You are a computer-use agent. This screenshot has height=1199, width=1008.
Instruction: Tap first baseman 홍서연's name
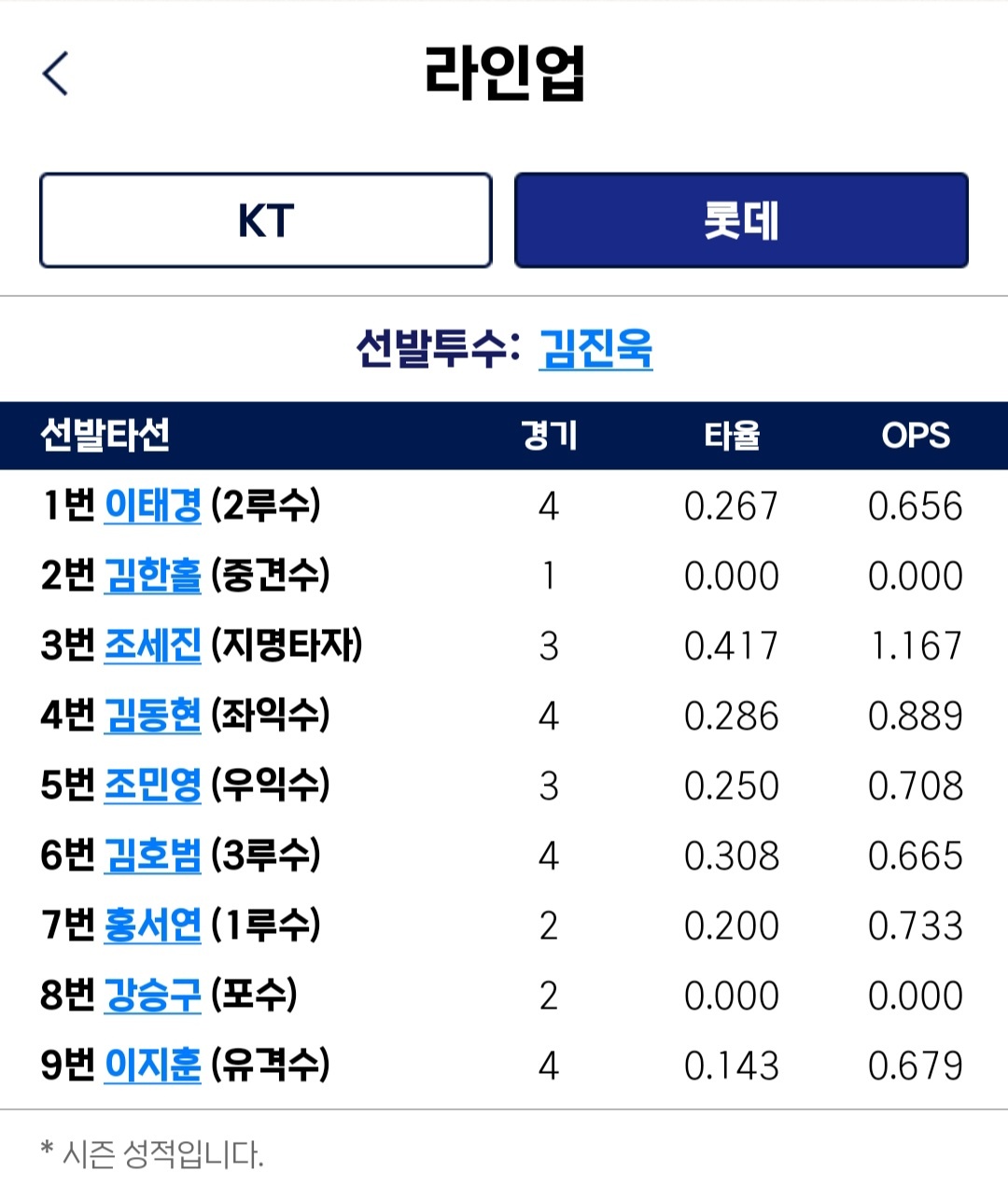153,926
